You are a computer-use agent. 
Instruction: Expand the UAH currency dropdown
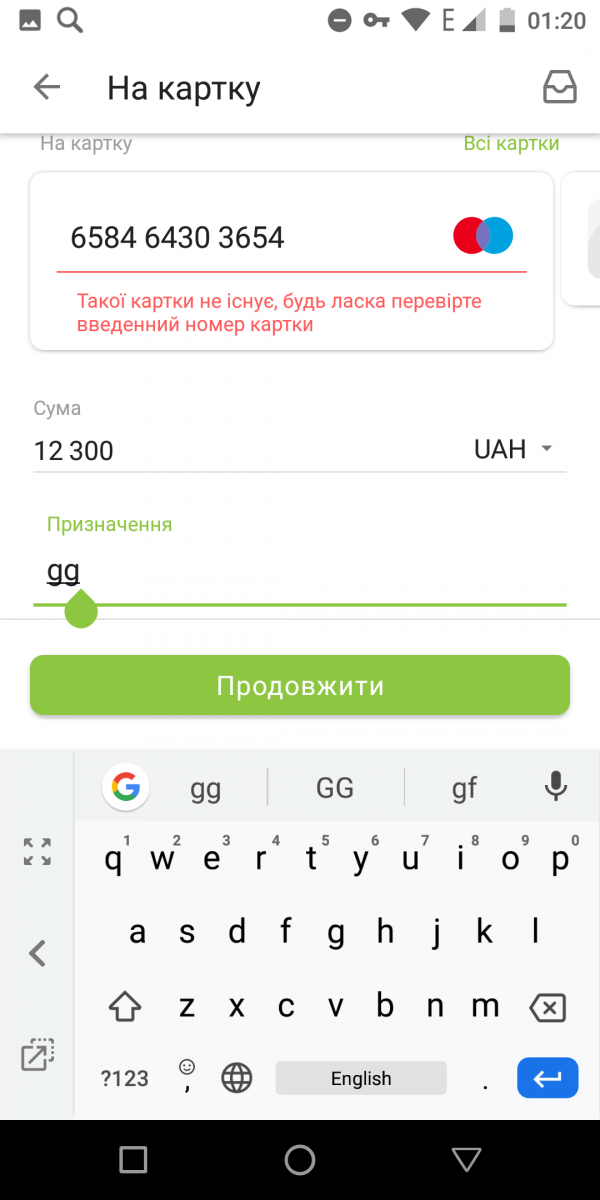click(513, 449)
